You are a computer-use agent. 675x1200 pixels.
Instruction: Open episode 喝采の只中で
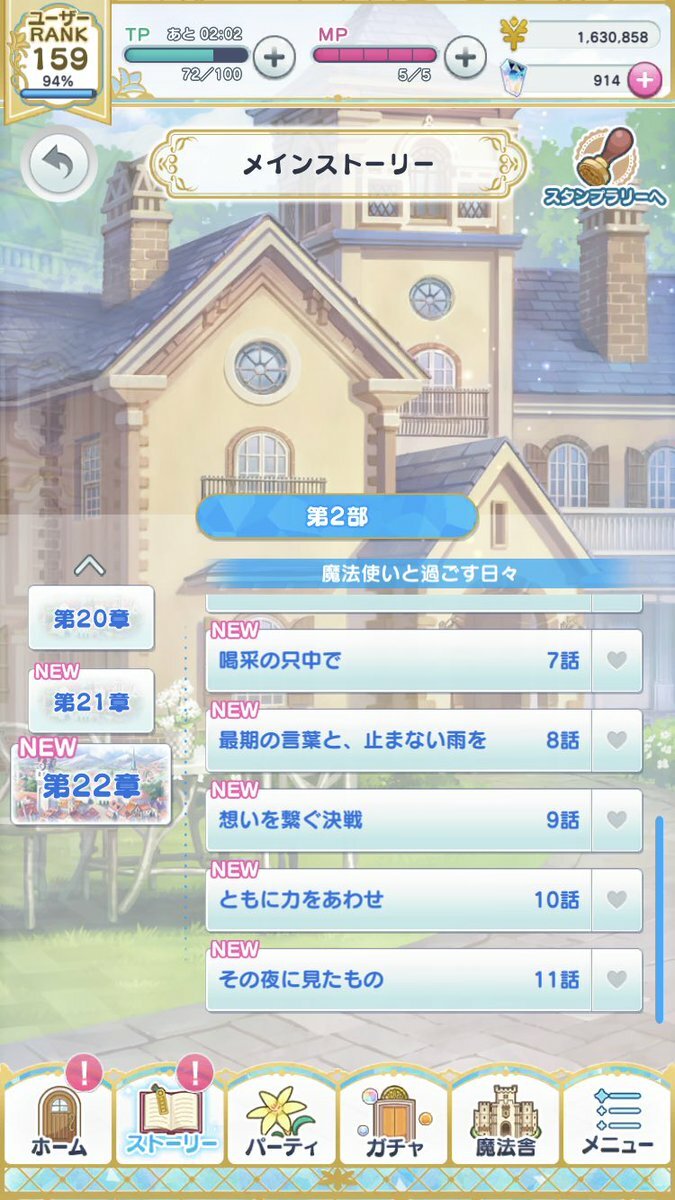pyautogui.click(x=398, y=660)
